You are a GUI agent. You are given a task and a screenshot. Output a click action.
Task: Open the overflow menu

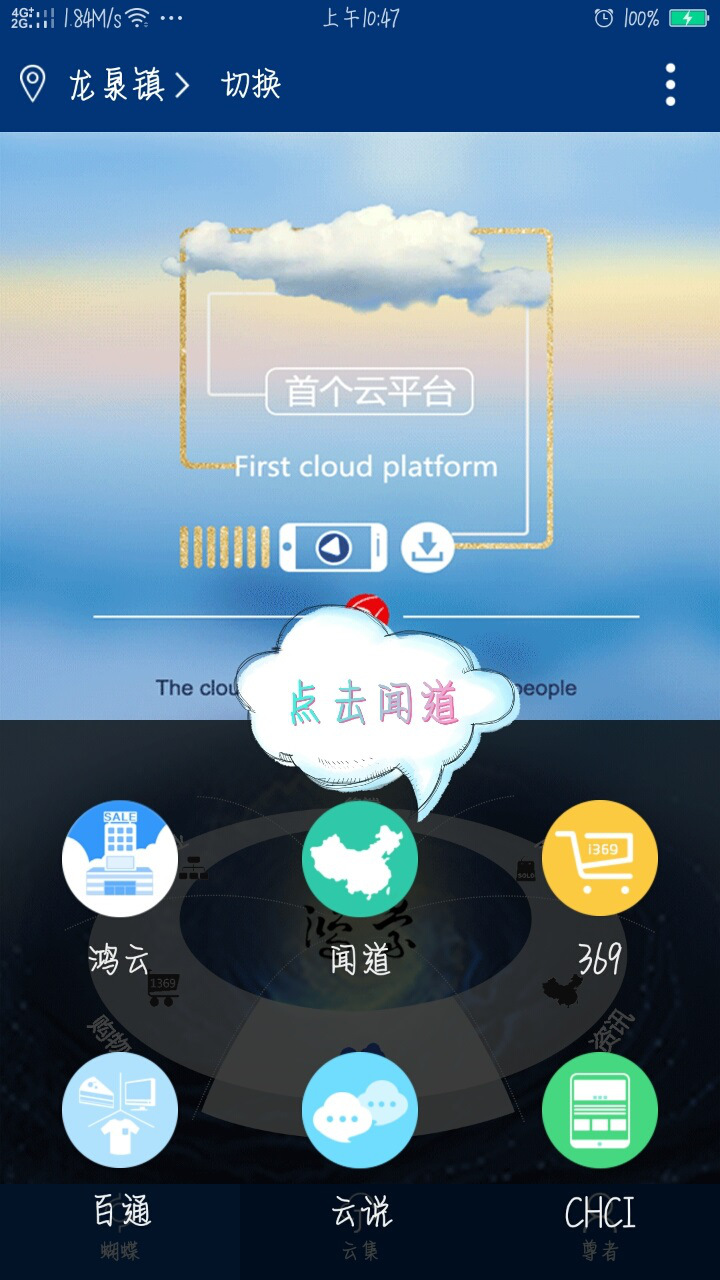(670, 85)
